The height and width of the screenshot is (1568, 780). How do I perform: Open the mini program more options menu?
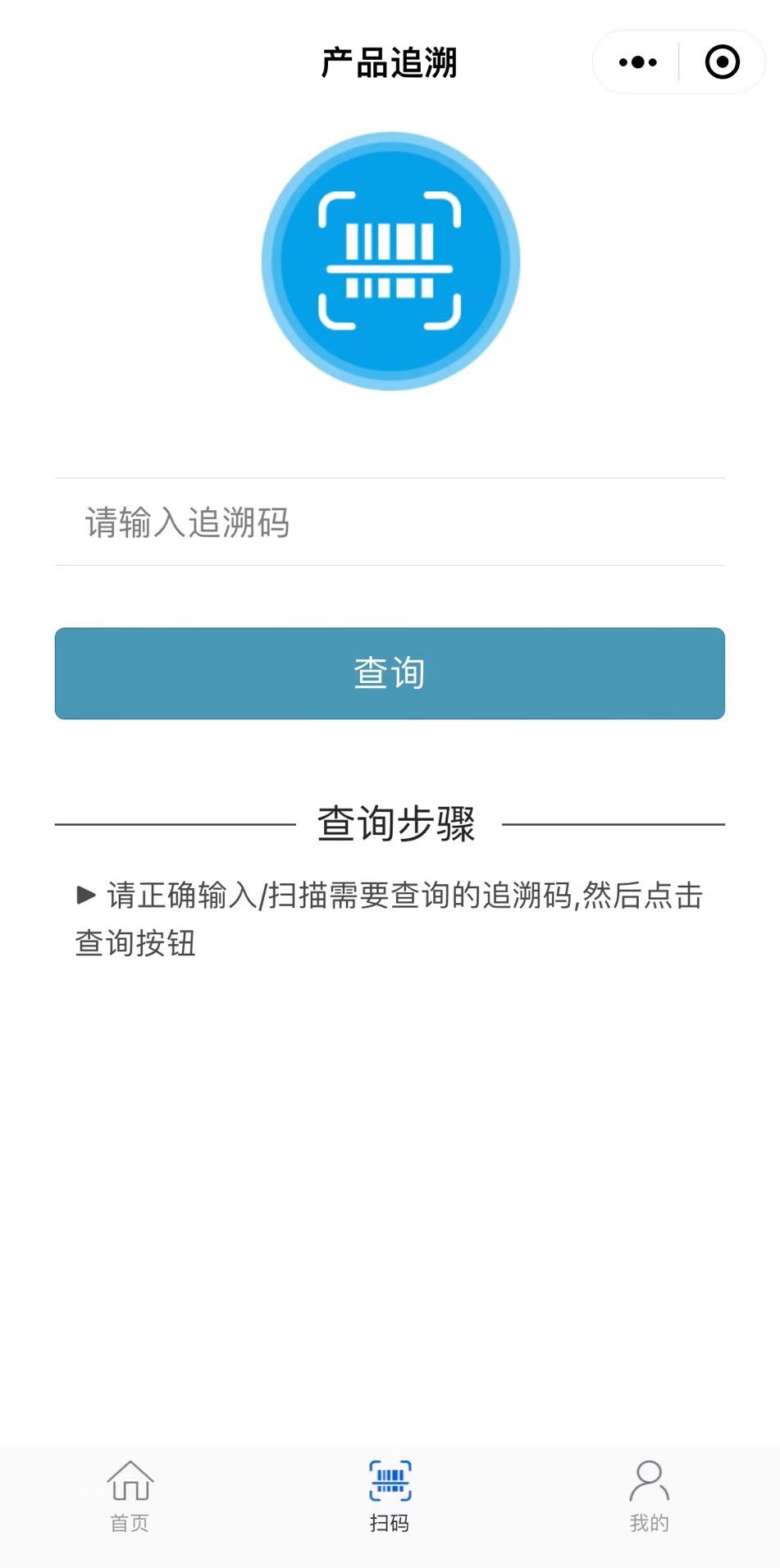[x=638, y=62]
